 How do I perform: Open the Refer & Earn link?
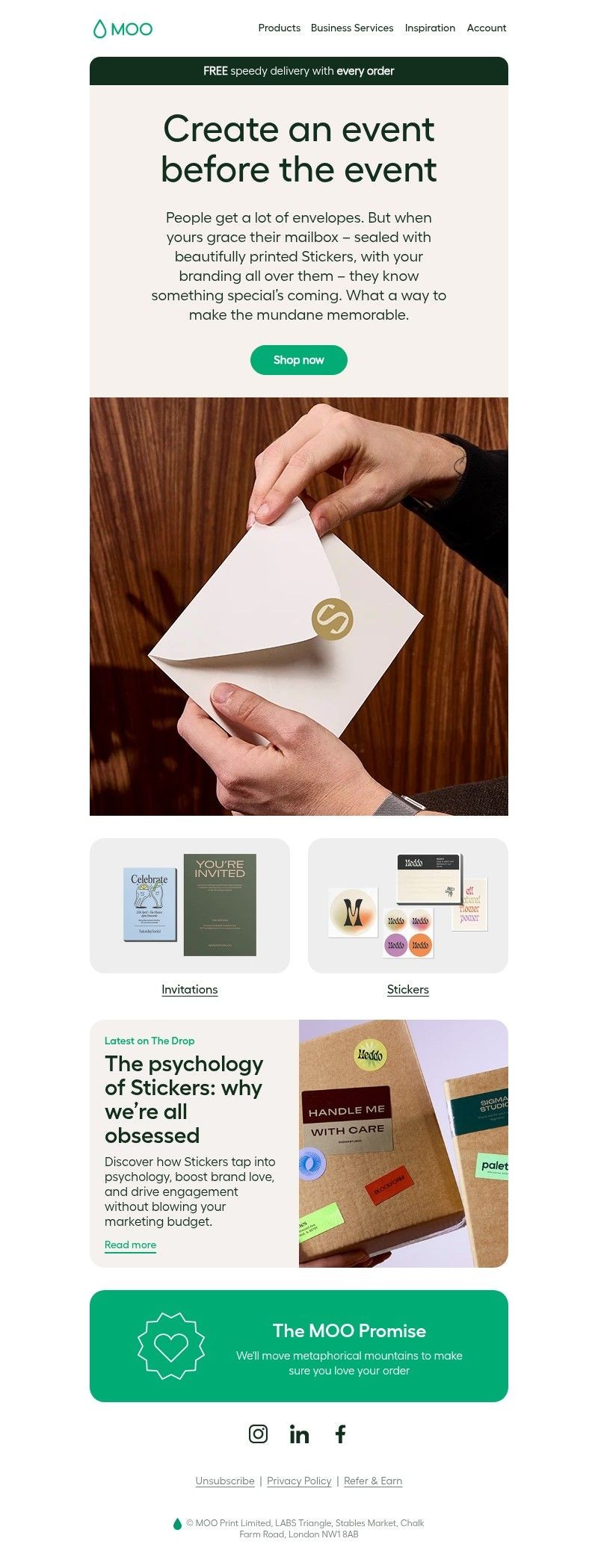(373, 1481)
